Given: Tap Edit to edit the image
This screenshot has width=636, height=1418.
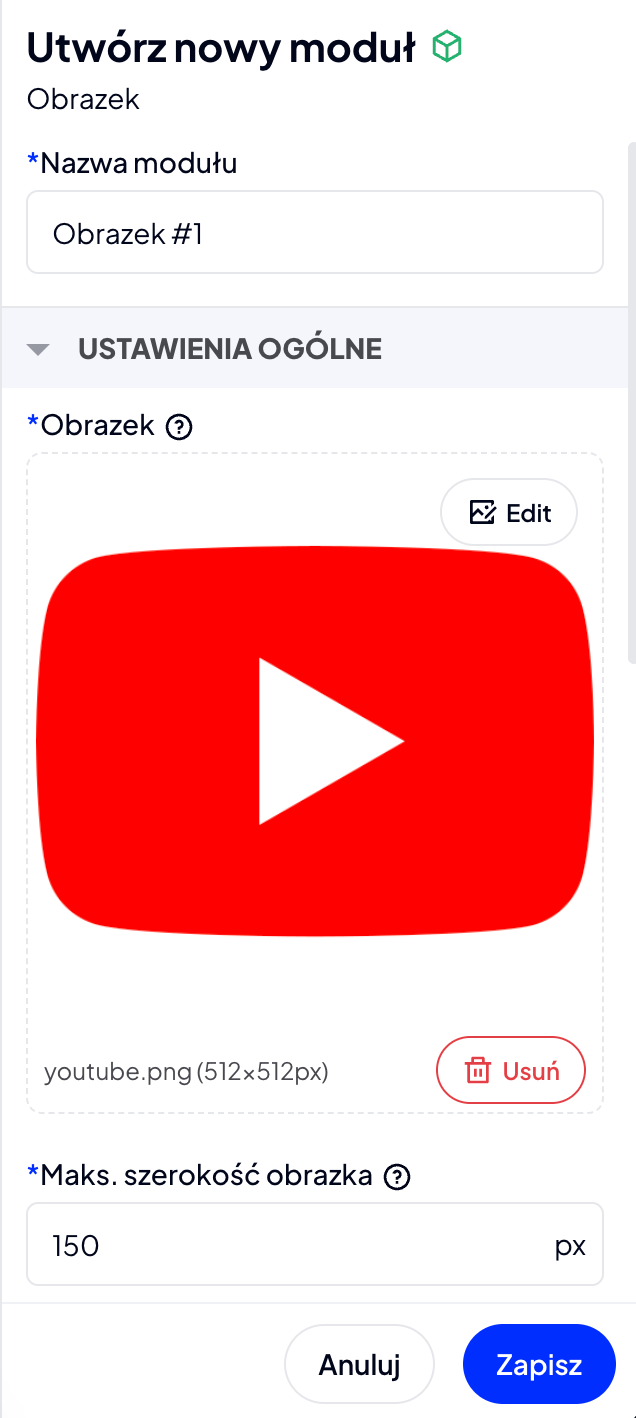Looking at the screenshot, I should (x=509, y=513).
